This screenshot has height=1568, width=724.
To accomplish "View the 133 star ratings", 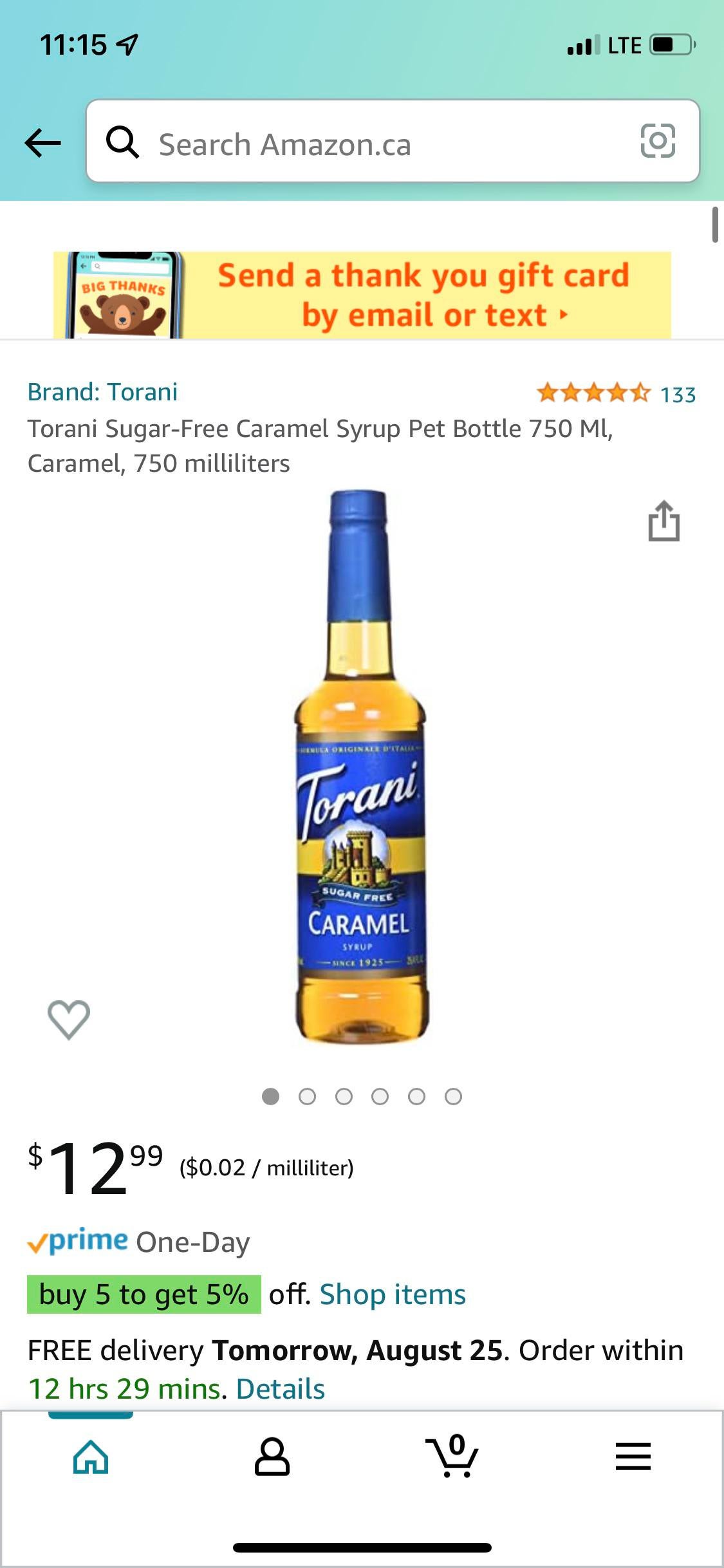I will tap(616, 393).
